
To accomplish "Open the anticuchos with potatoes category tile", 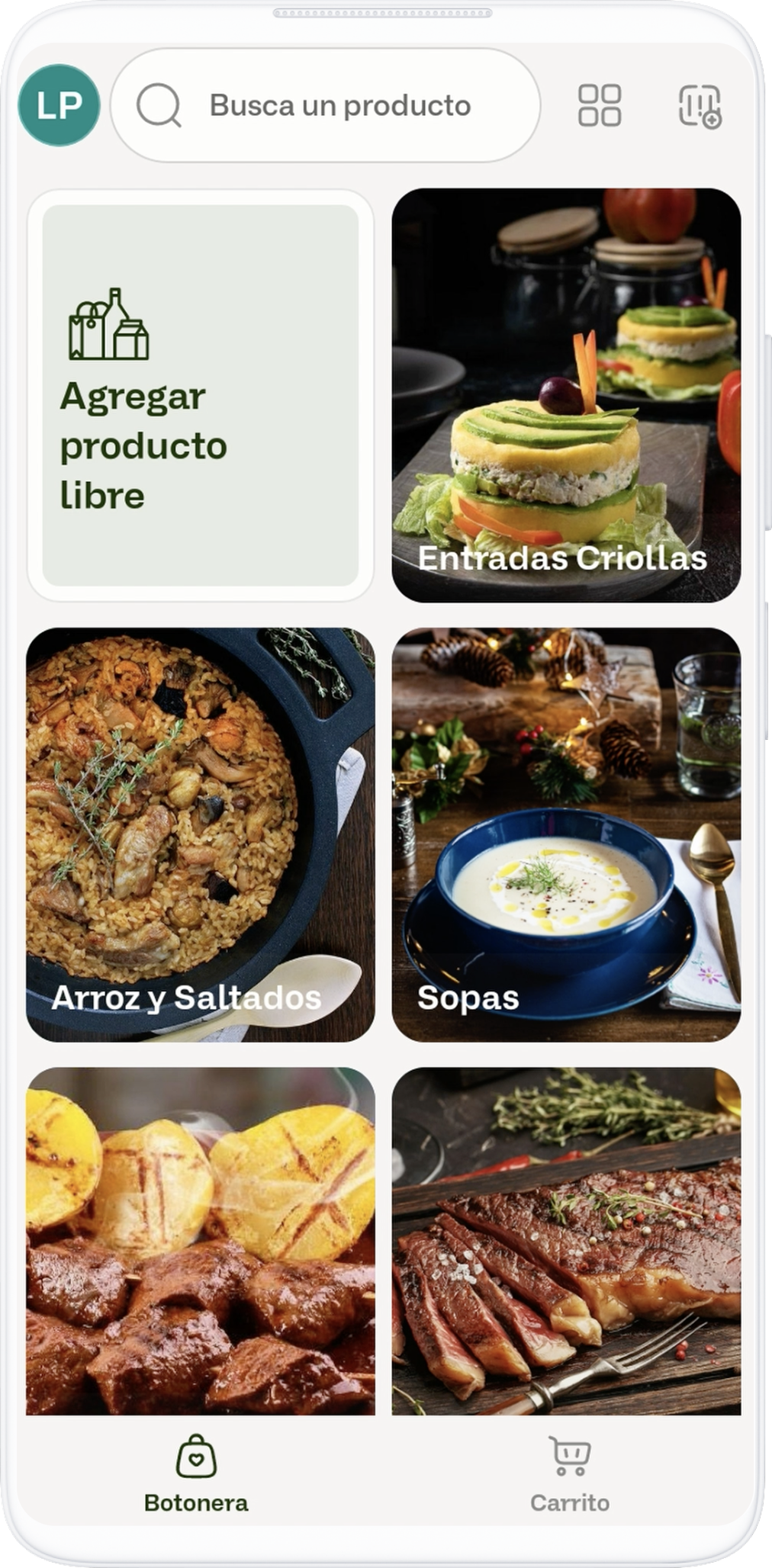I will [x=201, y=1242].
